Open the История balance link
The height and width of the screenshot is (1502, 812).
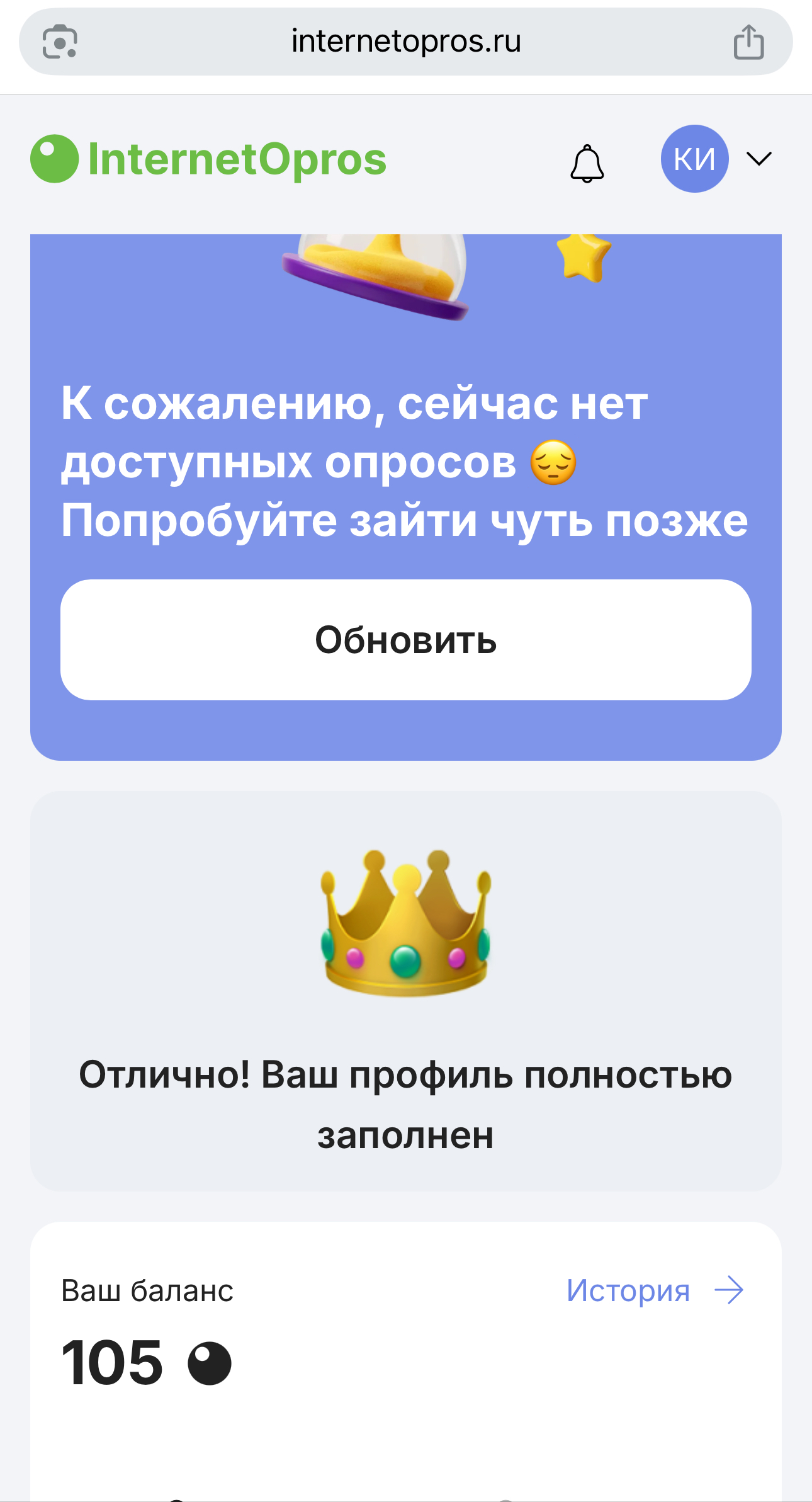(655, 1290)
